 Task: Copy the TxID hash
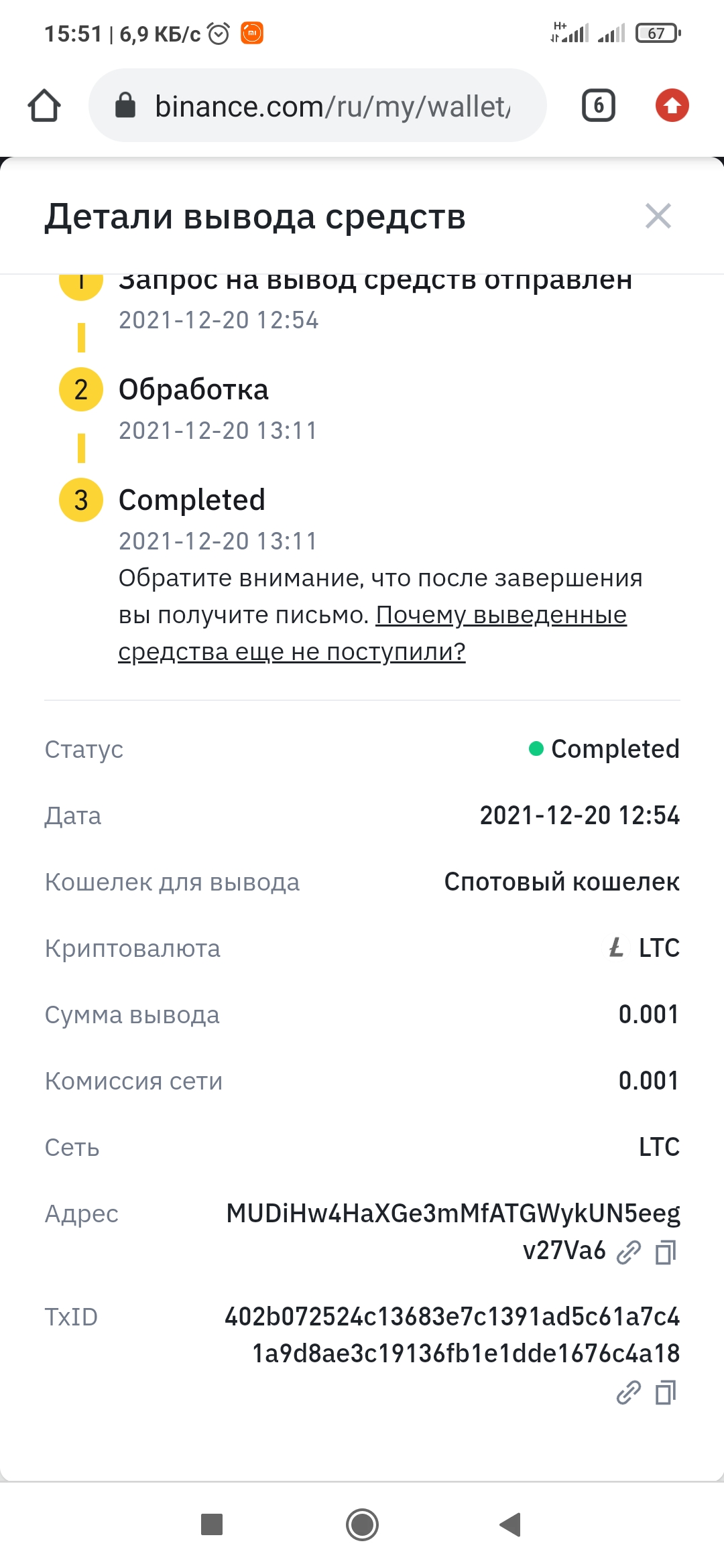coord(666,1392)
